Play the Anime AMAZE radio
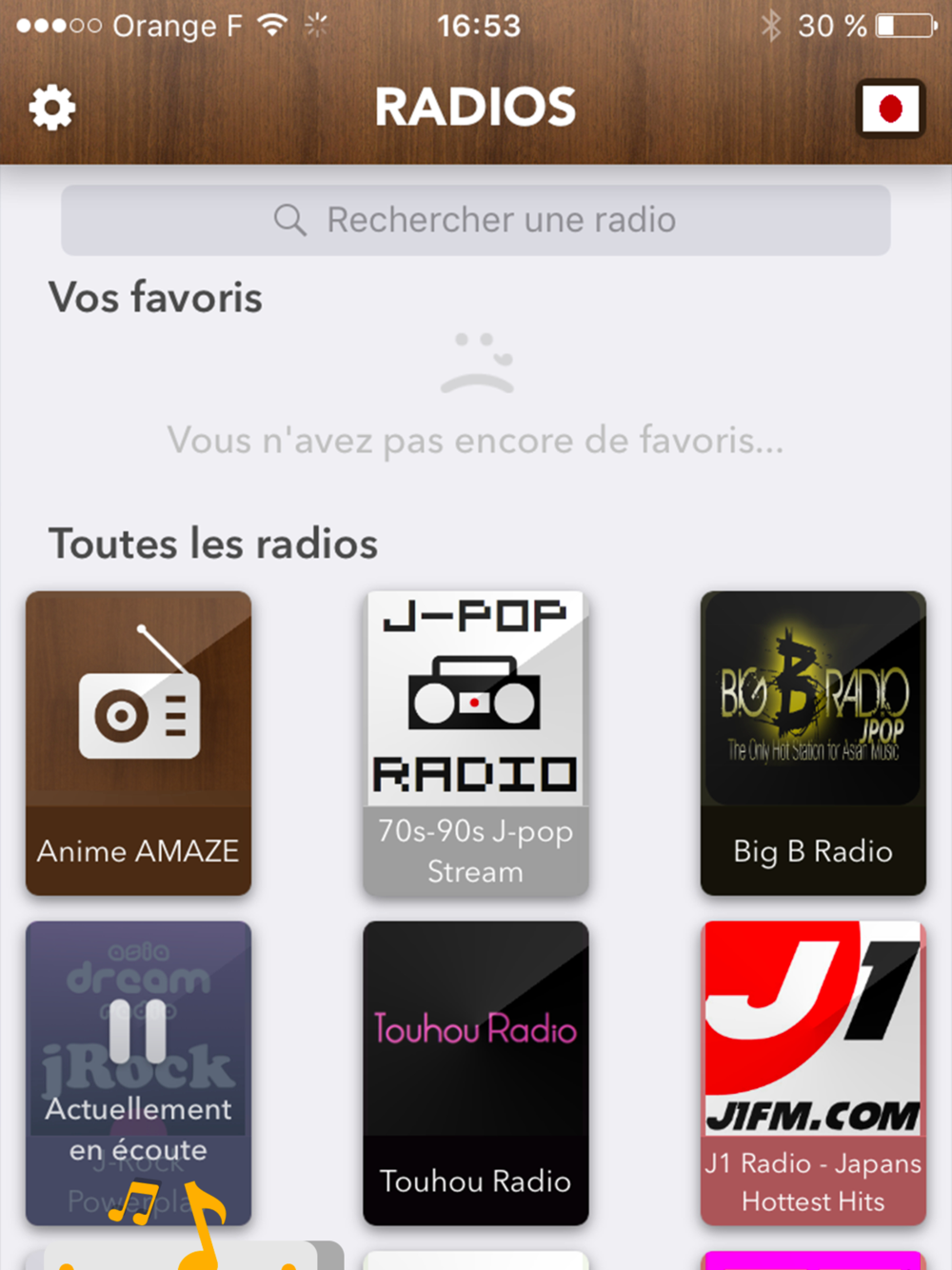This screenshot has height=1270, width=952. click(139, 743)
